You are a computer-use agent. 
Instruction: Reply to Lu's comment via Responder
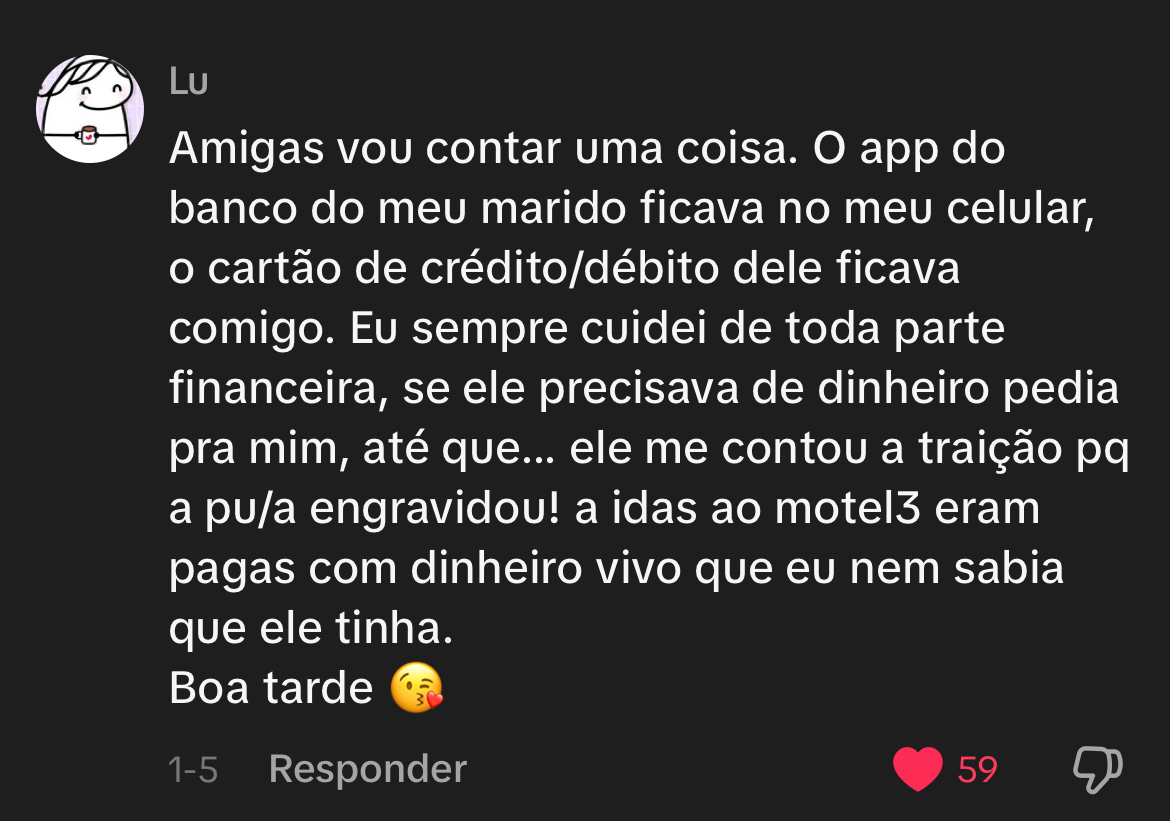pos(367,768)
